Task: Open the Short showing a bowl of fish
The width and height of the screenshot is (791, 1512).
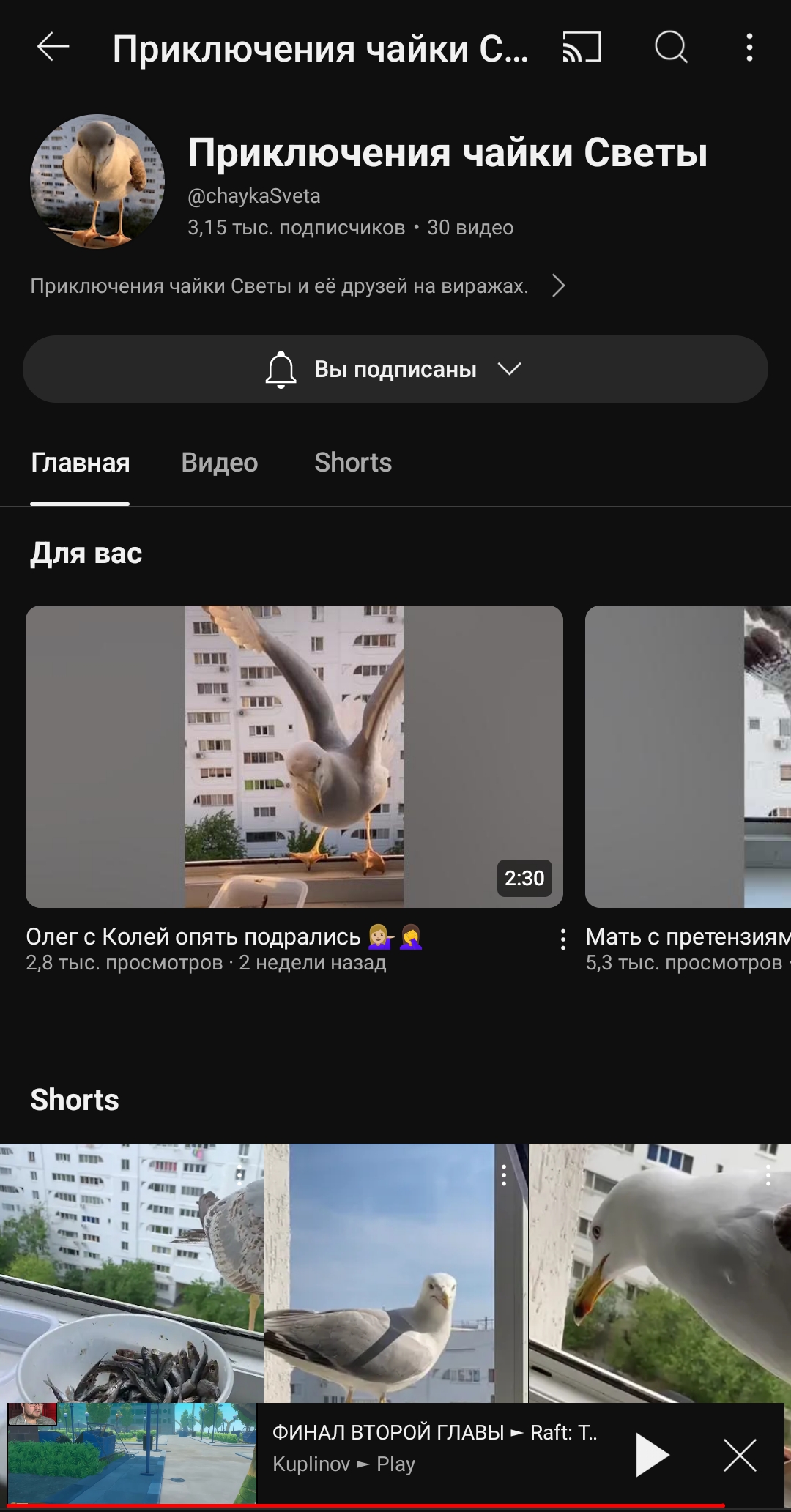Action: (130, 1274)
